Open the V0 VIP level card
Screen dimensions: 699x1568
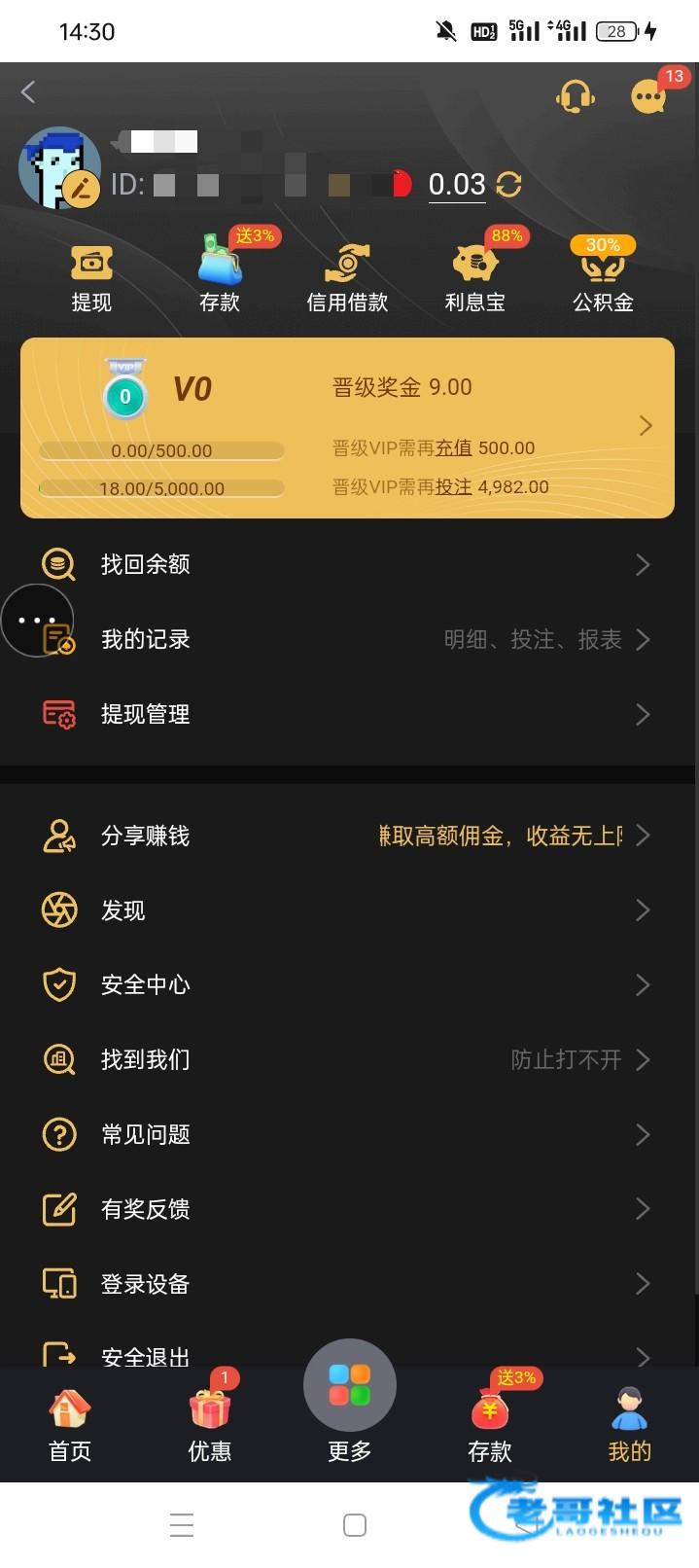point(347,427)
